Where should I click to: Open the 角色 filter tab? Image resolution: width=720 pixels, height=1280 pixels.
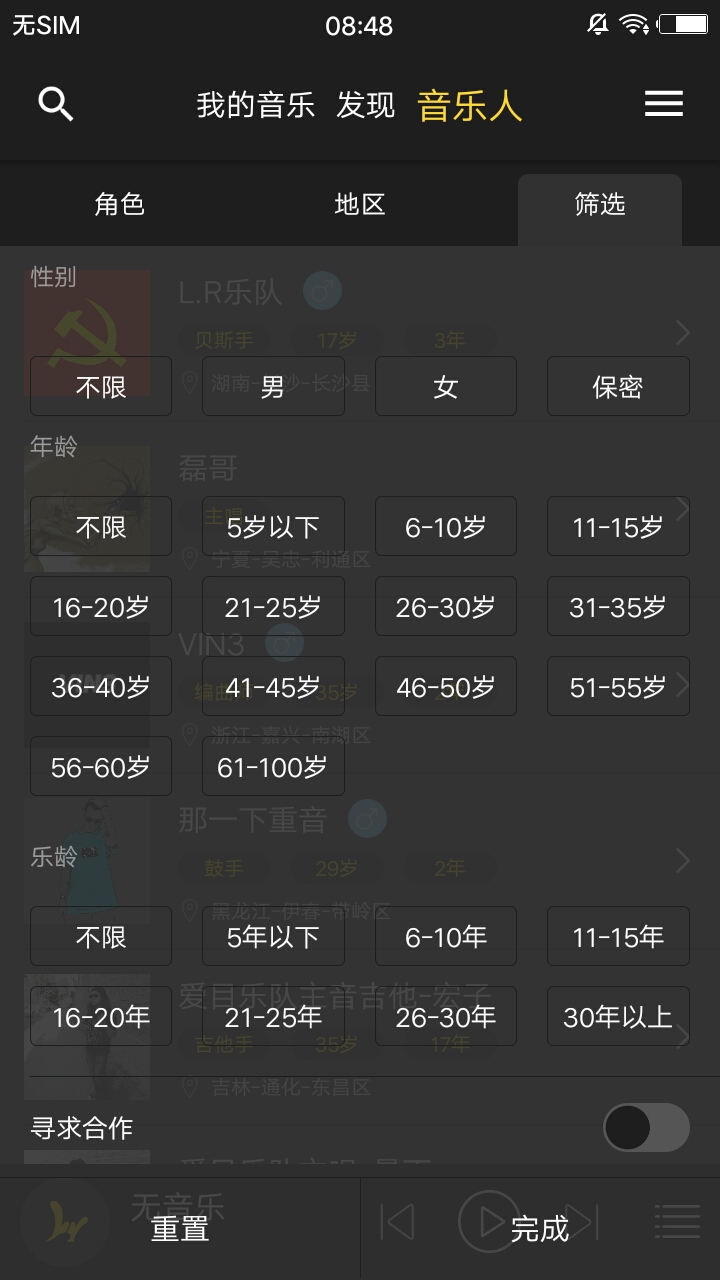[120, 205]
